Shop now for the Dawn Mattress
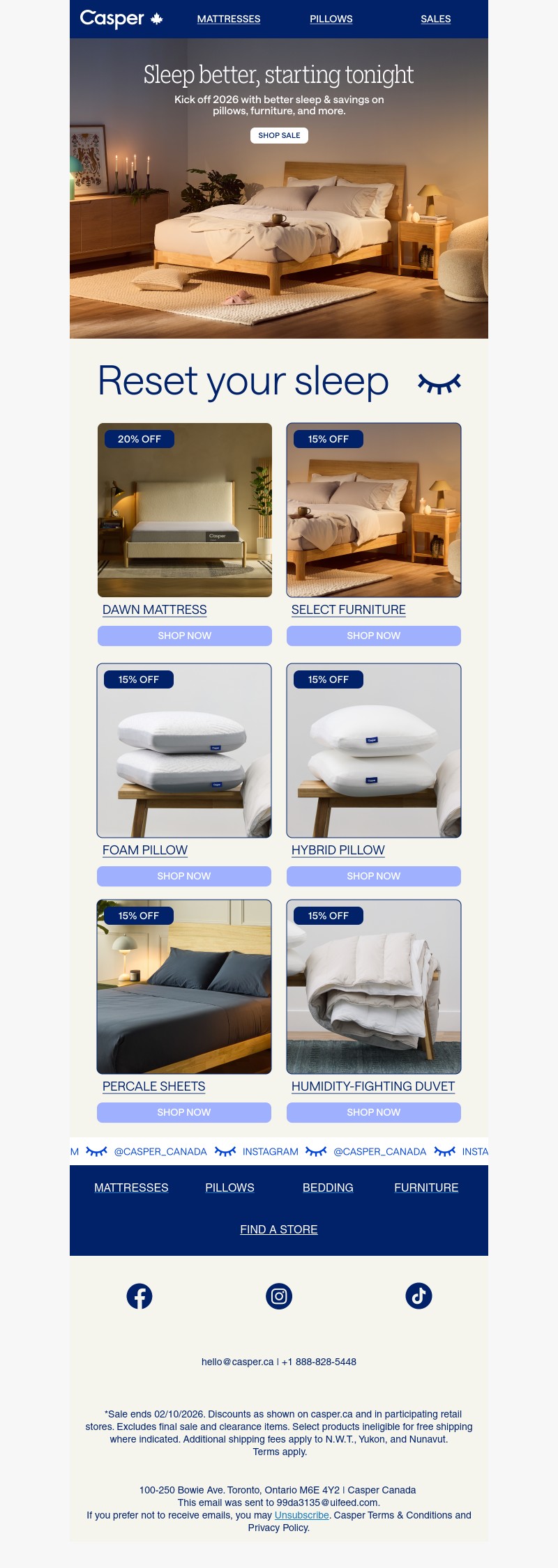This screenshot has height=1568, width=558. (184, 636)
